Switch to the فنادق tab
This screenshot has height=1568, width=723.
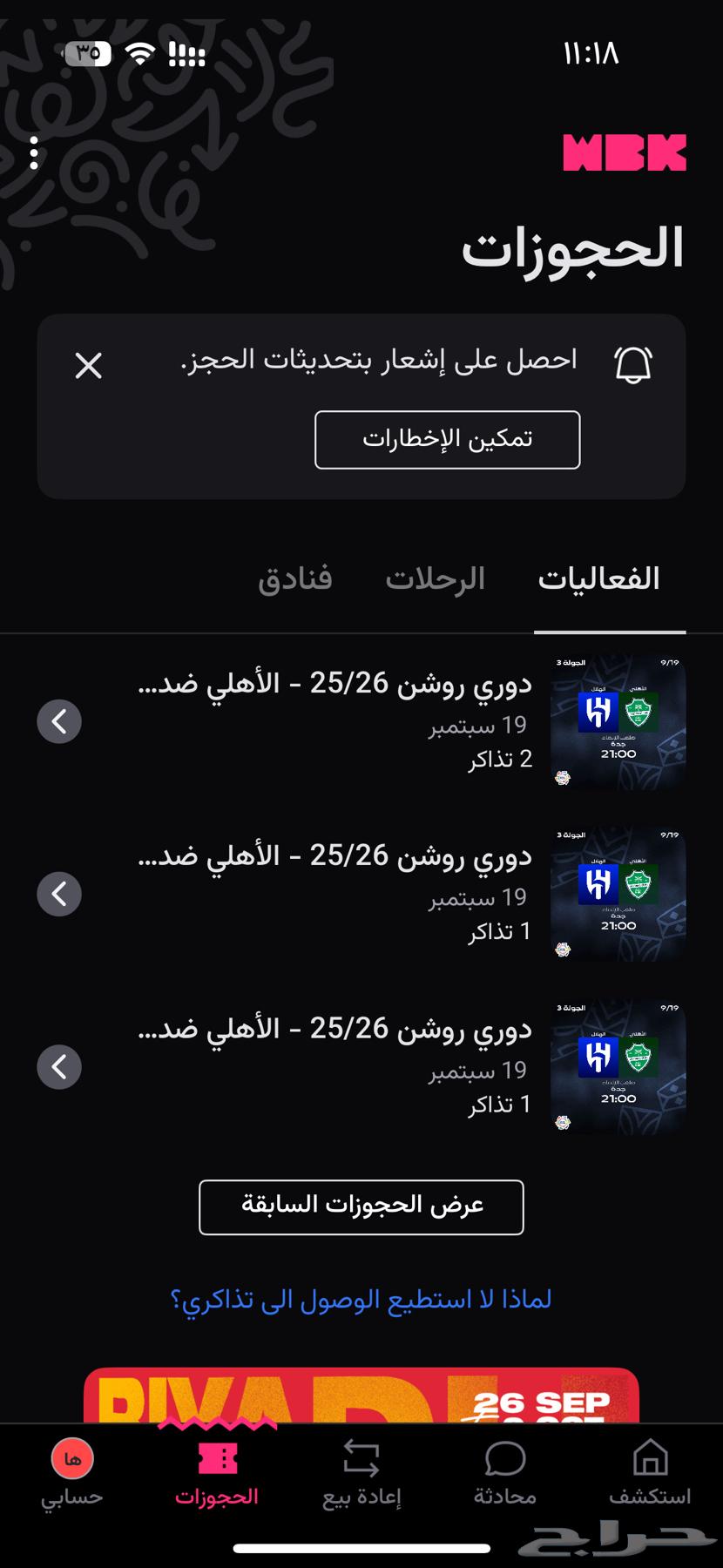click(x=296, y=578)
